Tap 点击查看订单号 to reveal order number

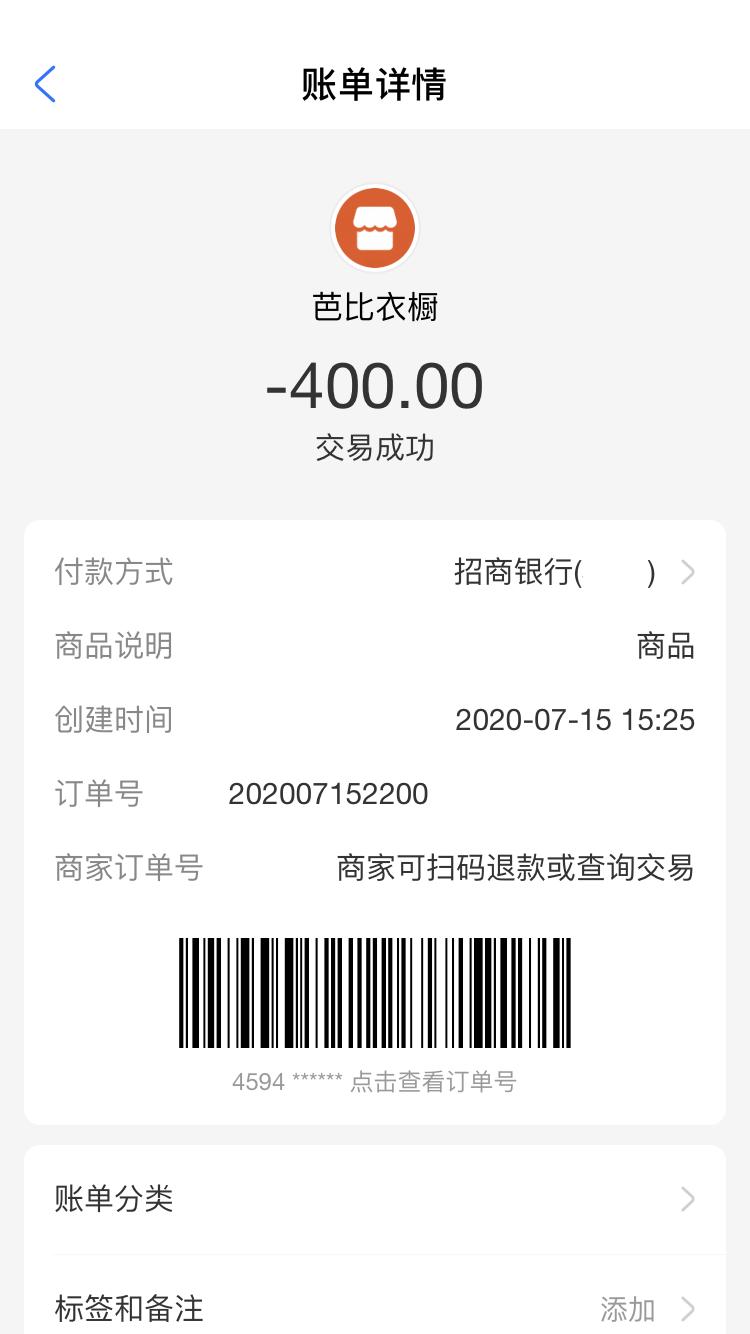pyautogui.click(x=432, y=1082)
